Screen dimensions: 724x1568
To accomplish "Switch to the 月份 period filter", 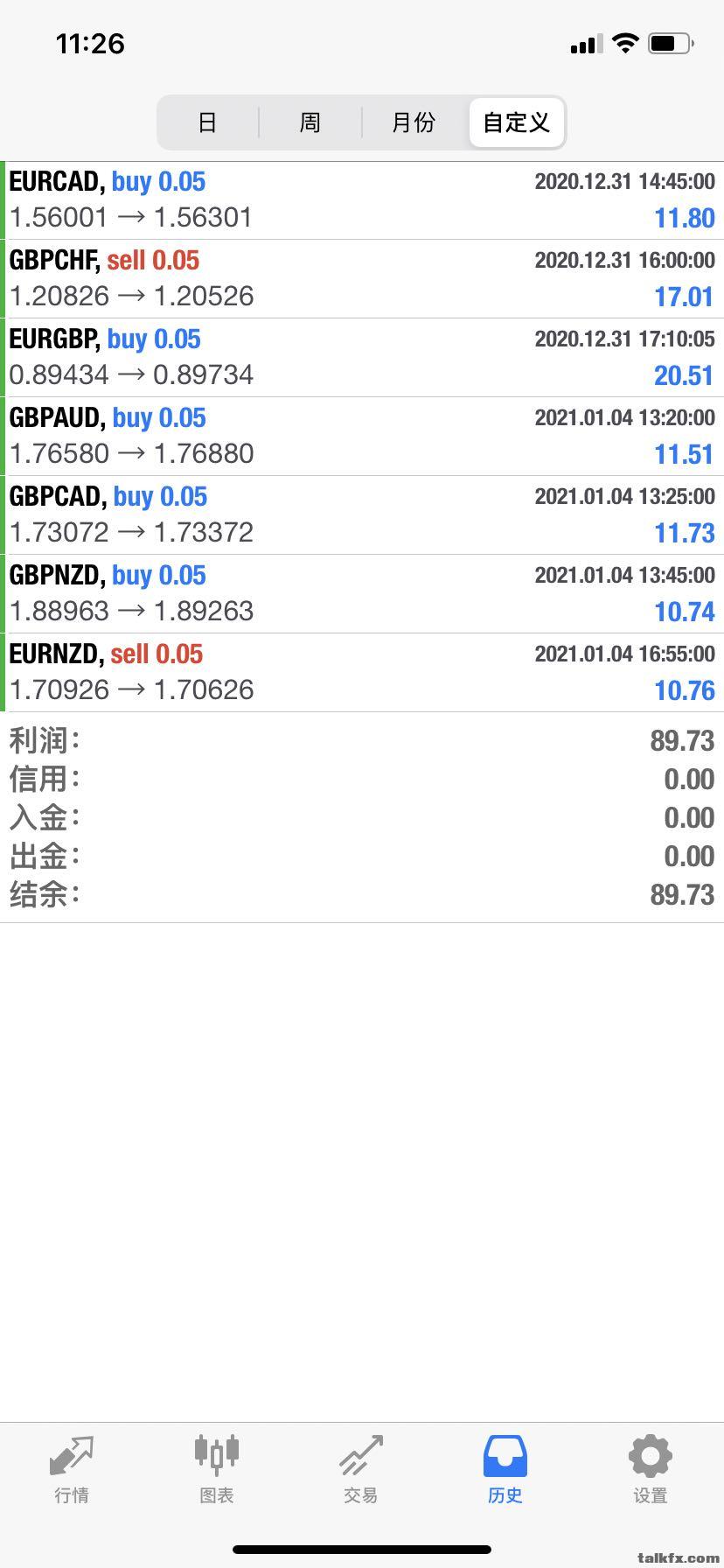I will [414, 122].
